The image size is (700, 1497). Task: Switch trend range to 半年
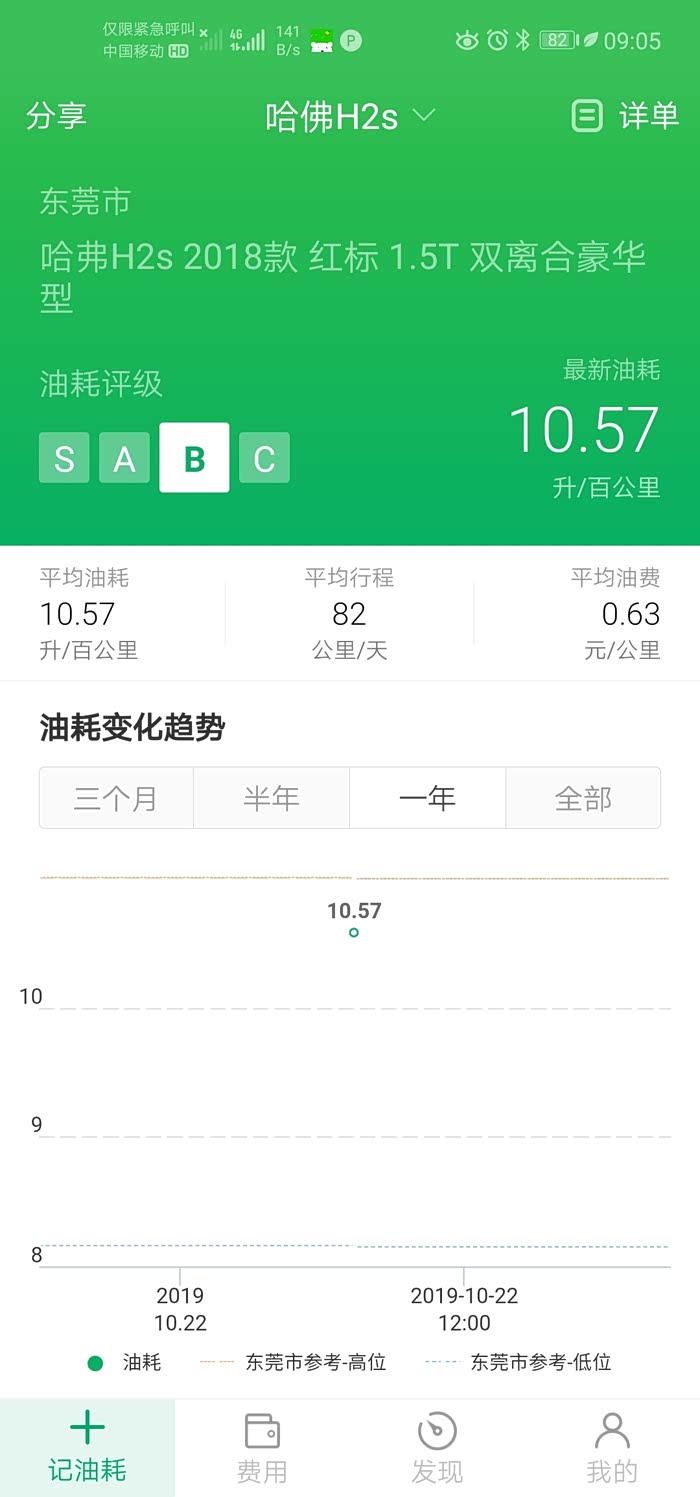pyautogui.click(x=271, y=798)
